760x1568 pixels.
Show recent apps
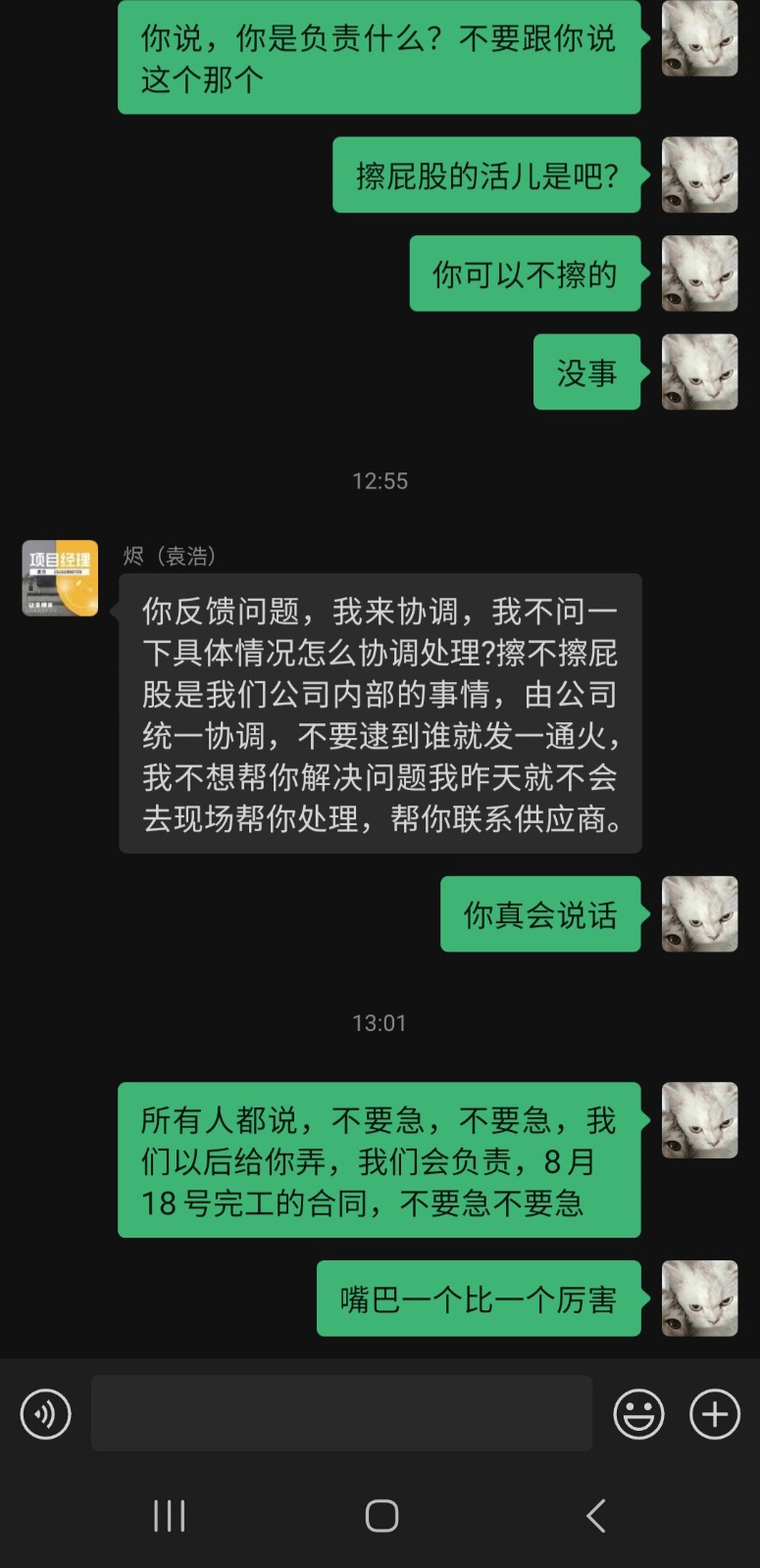click(169, 1515)
